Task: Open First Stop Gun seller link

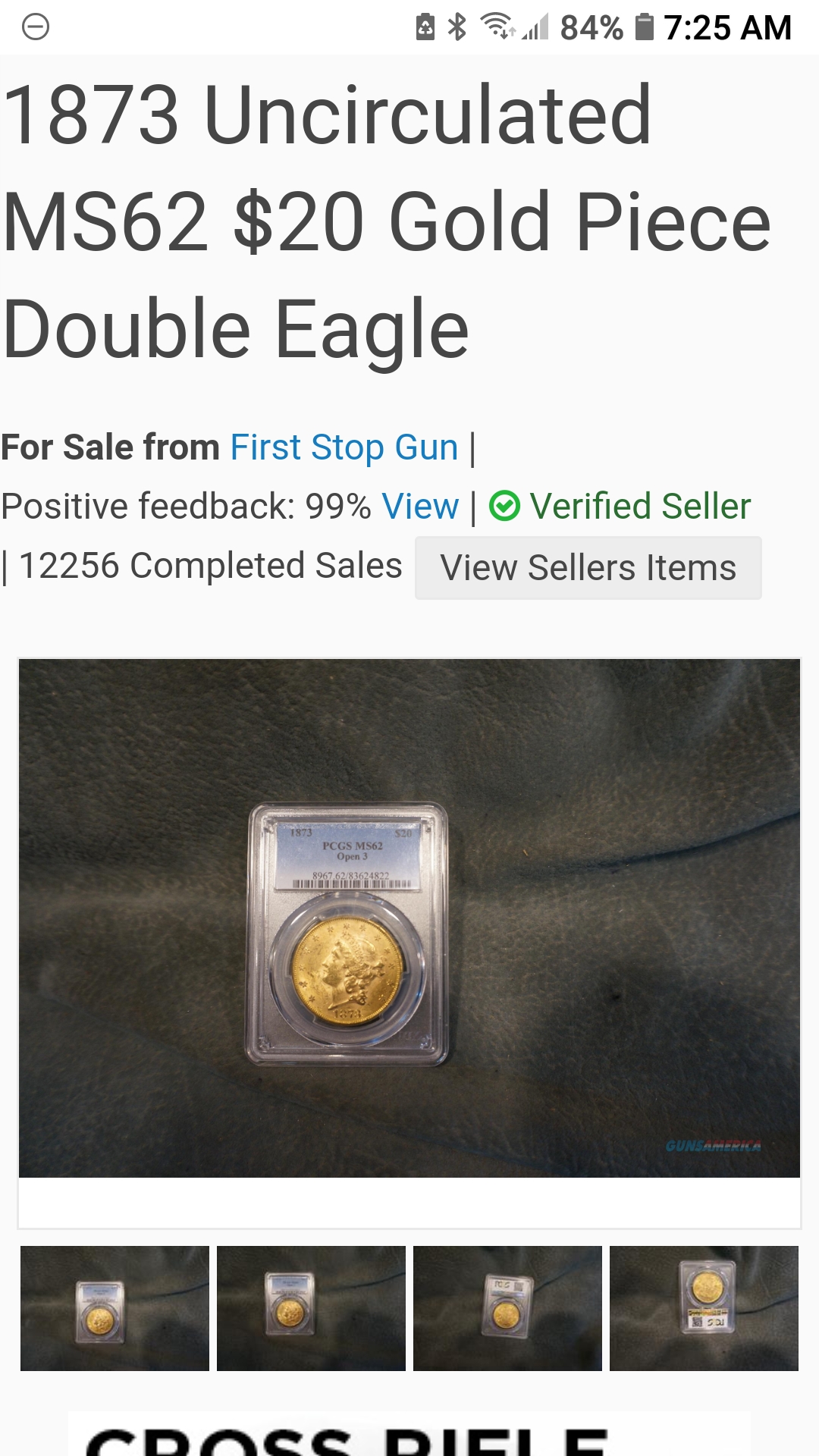Action: [344, 447]
